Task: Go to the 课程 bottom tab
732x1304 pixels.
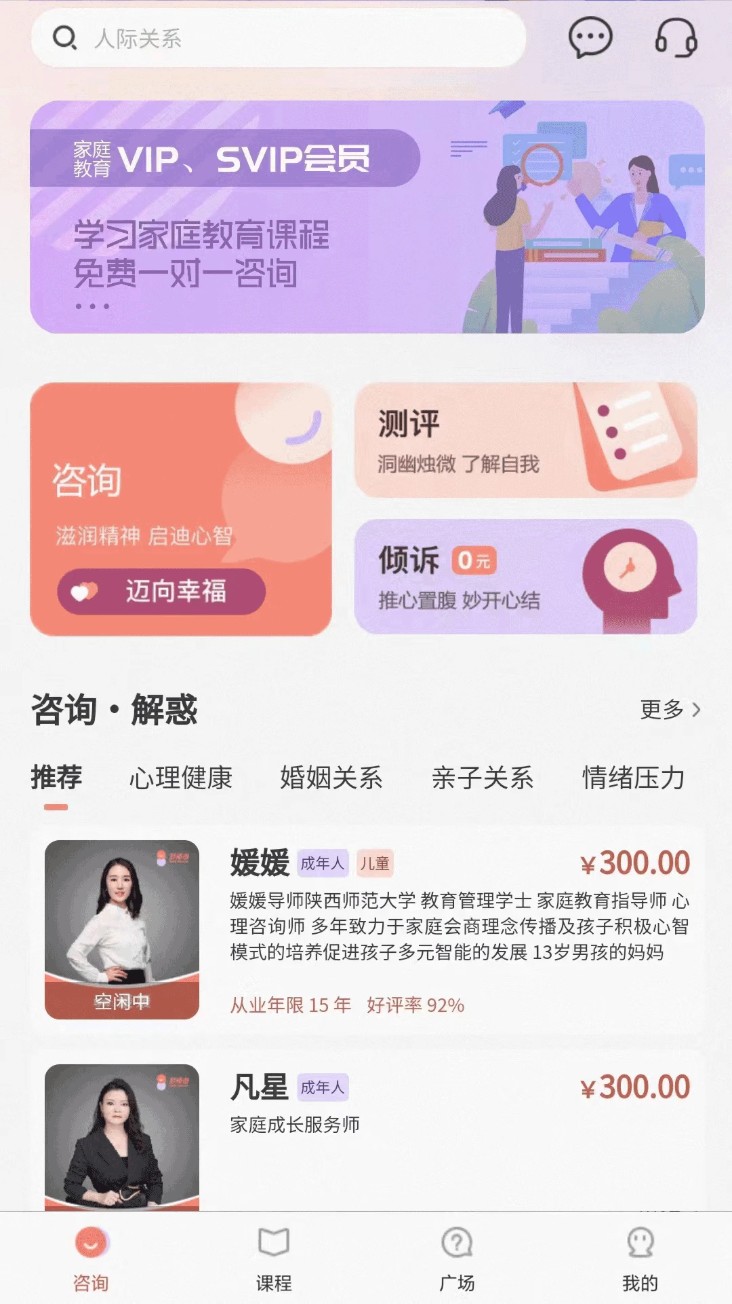Action: 273,1260
